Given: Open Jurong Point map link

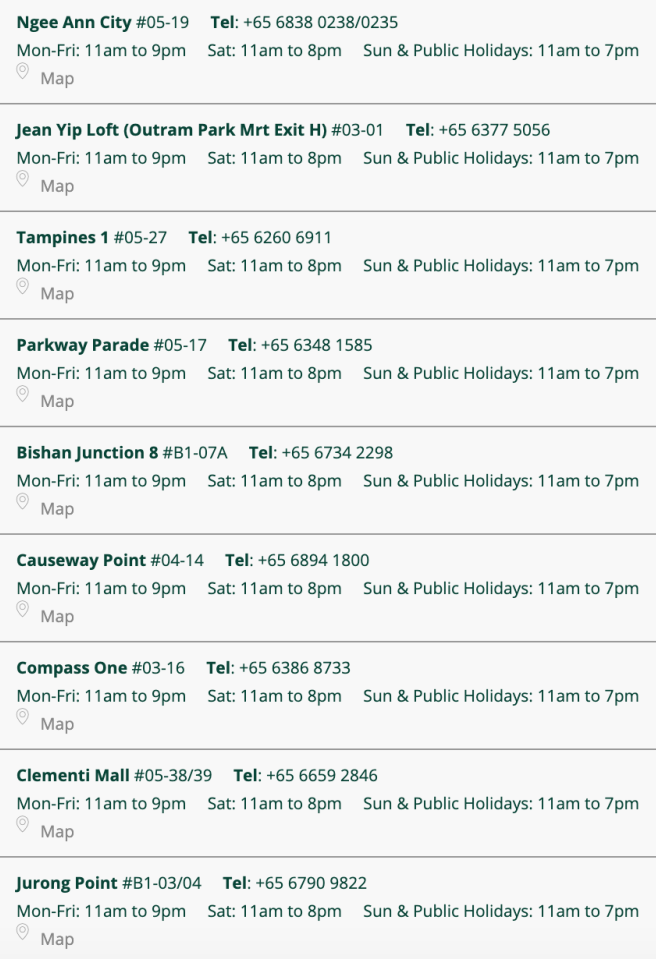Looking at the screenshot, I should click(x=56, y=939).
